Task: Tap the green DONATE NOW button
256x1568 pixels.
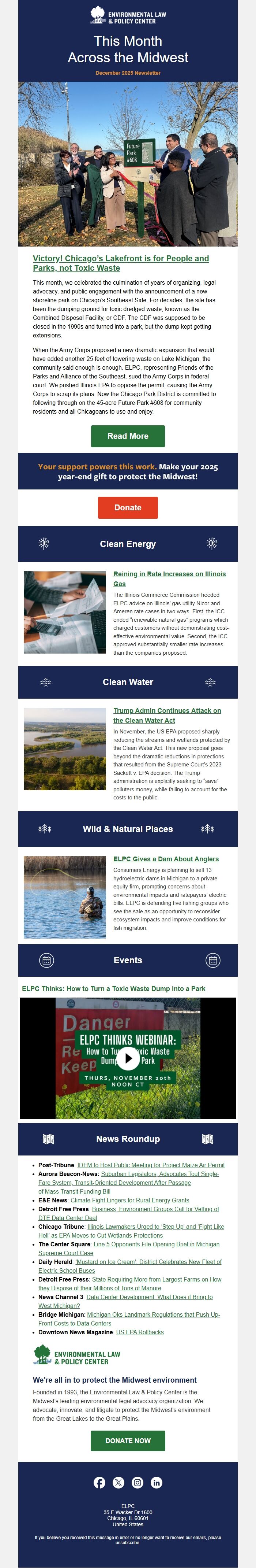Action: click(128, 1440)
